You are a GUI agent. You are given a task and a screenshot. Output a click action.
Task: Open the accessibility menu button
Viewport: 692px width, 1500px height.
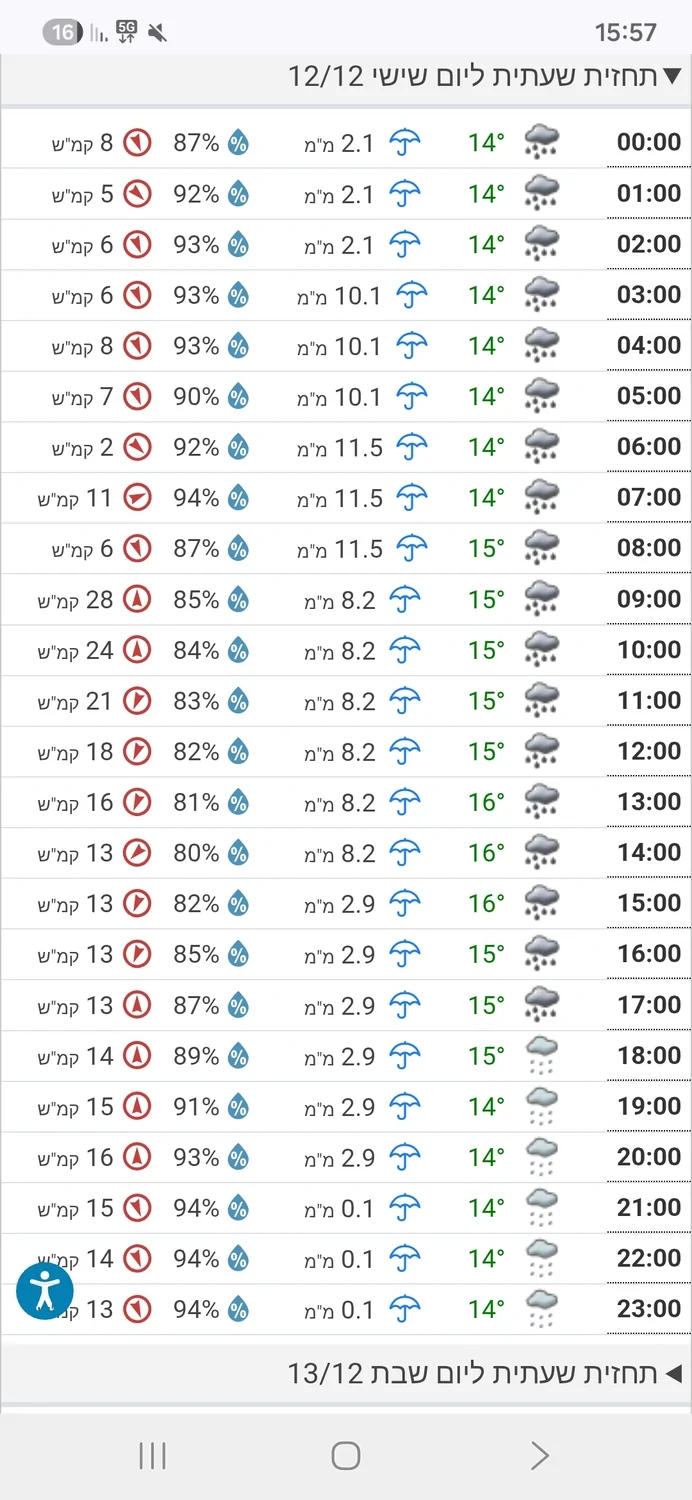point(45,1291)
